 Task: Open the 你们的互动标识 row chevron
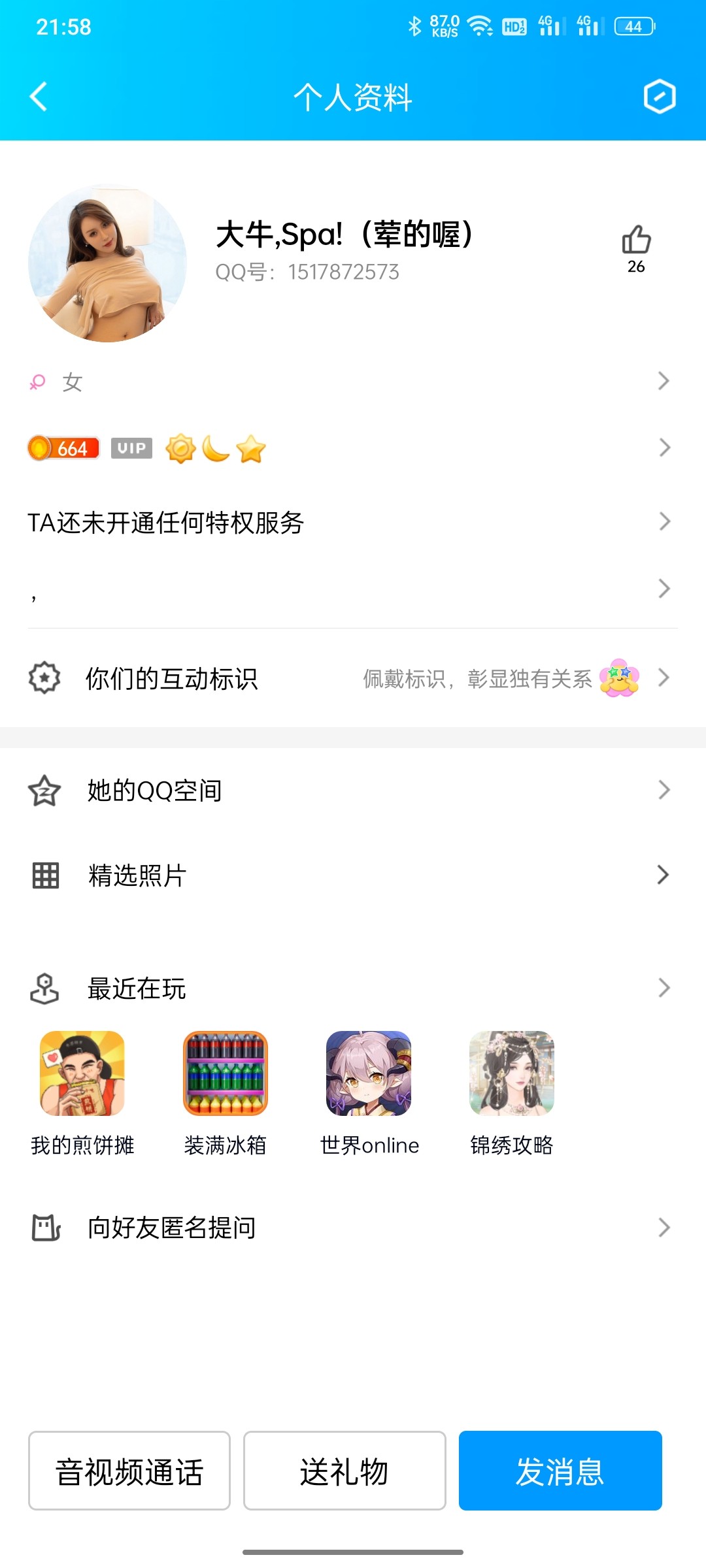664,678
